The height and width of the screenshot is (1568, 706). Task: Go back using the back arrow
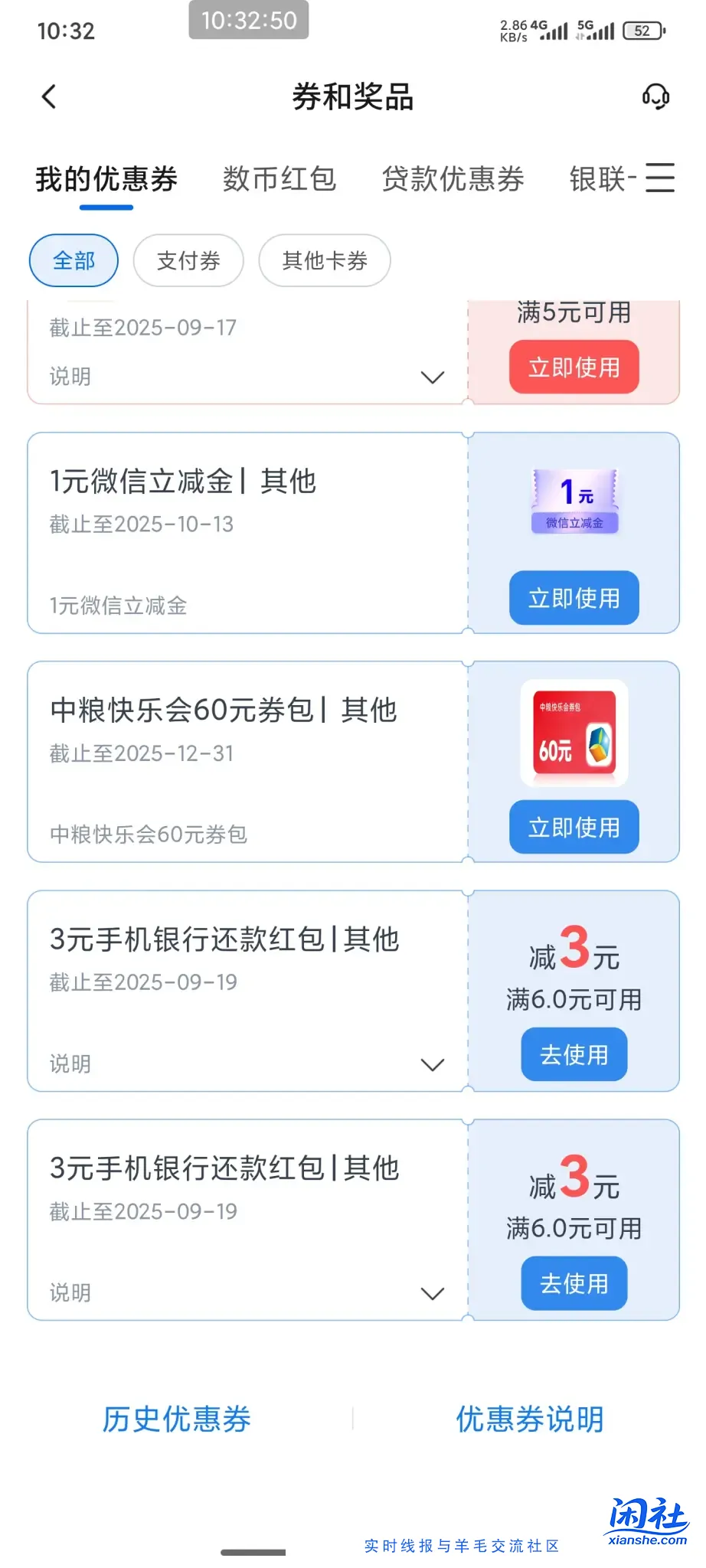point(48,96)
